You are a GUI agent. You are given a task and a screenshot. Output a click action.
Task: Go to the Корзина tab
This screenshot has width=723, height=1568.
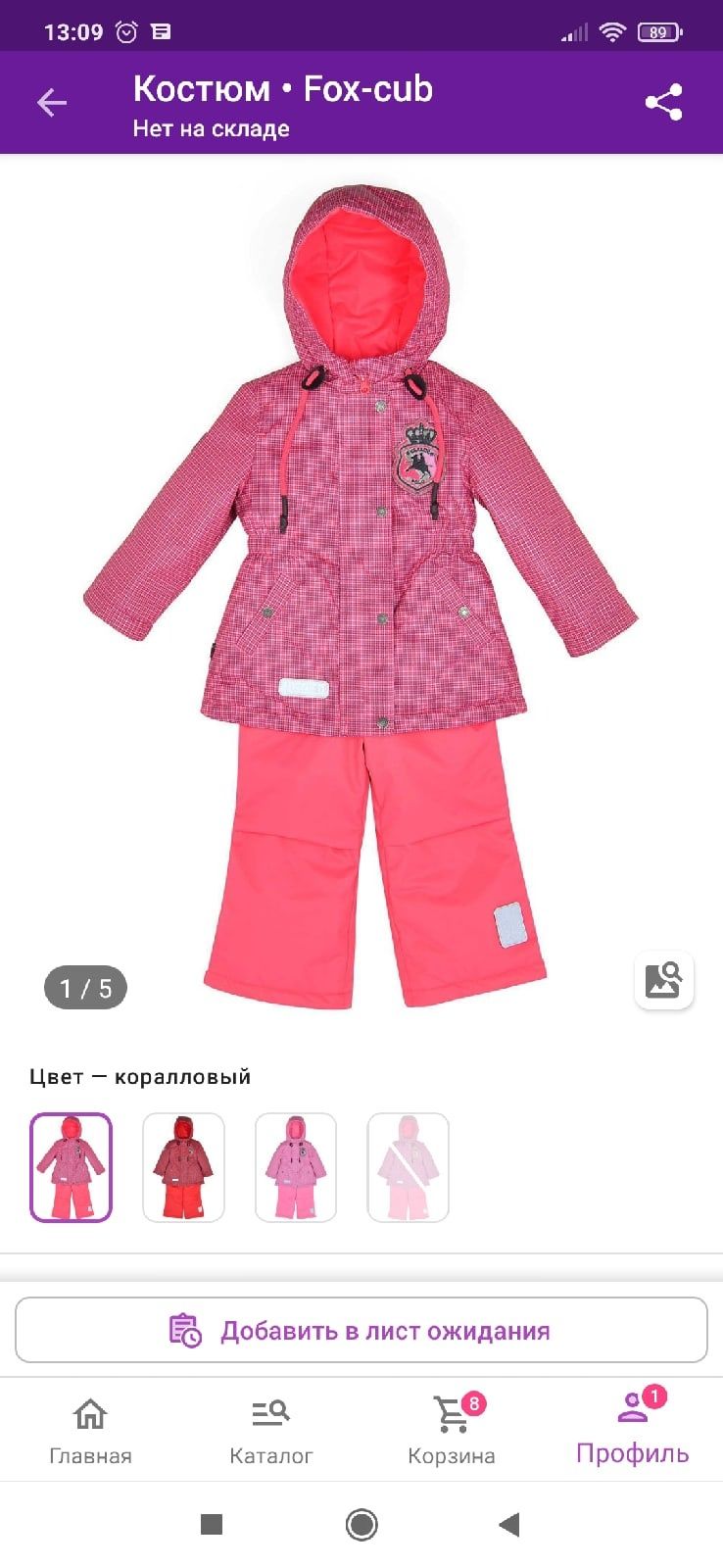point(452,1431)
